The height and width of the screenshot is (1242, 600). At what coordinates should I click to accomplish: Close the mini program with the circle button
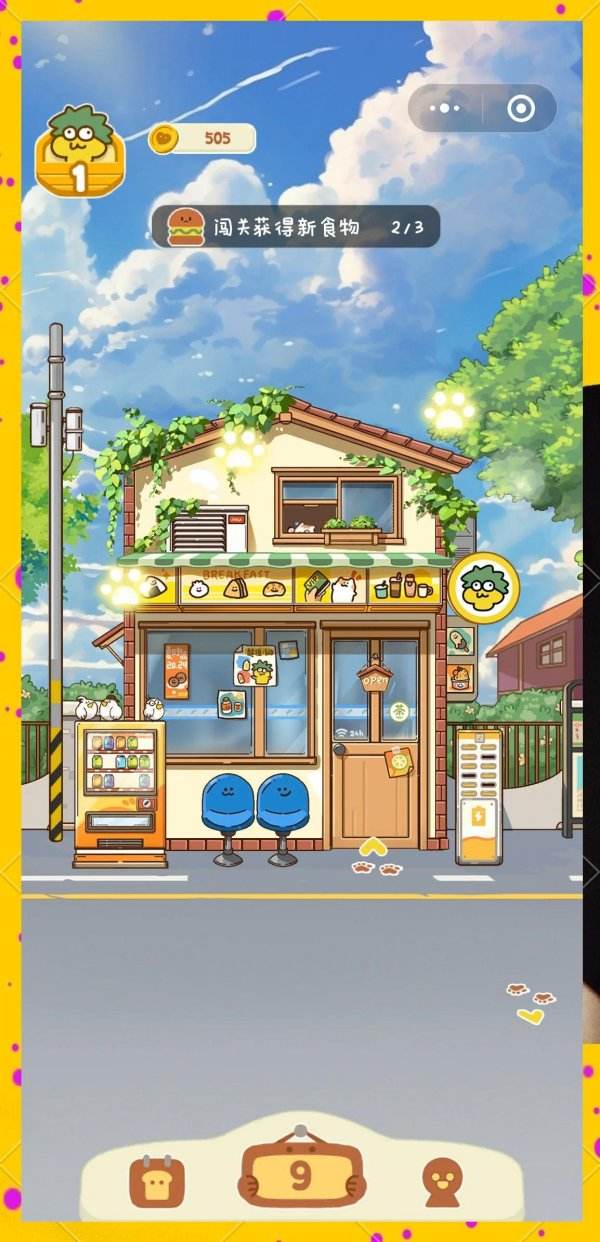(x=519, y=108)
